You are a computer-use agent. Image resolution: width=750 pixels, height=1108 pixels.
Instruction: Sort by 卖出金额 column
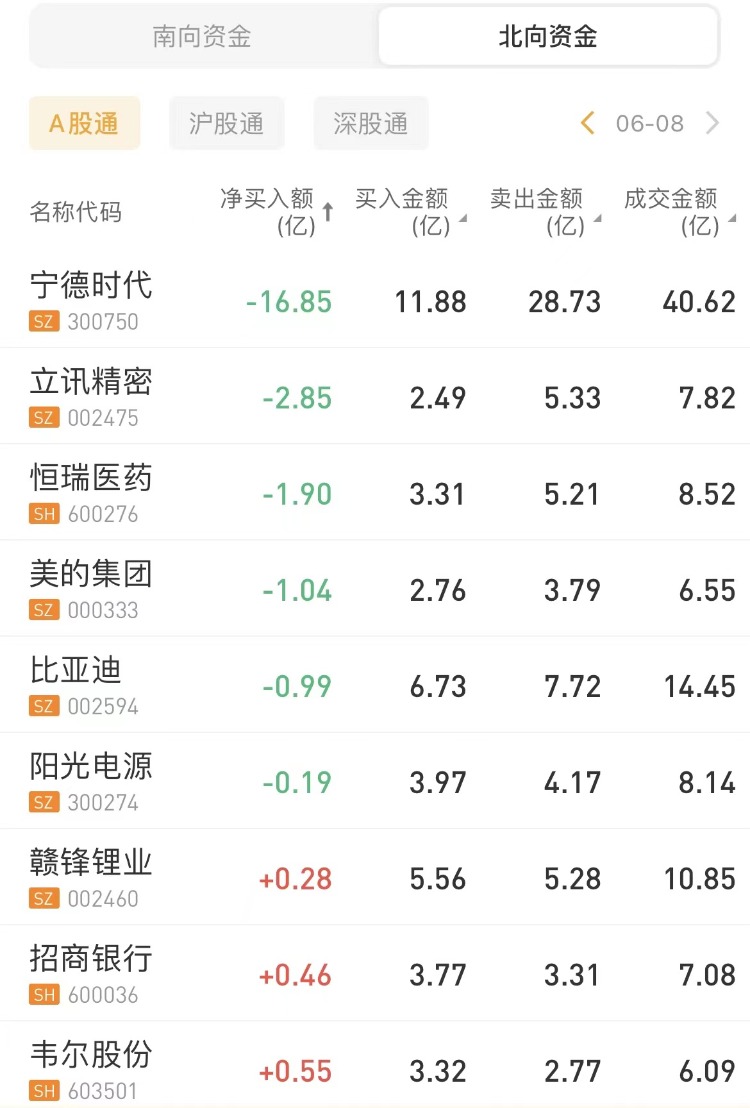click(x=545, y=211)
